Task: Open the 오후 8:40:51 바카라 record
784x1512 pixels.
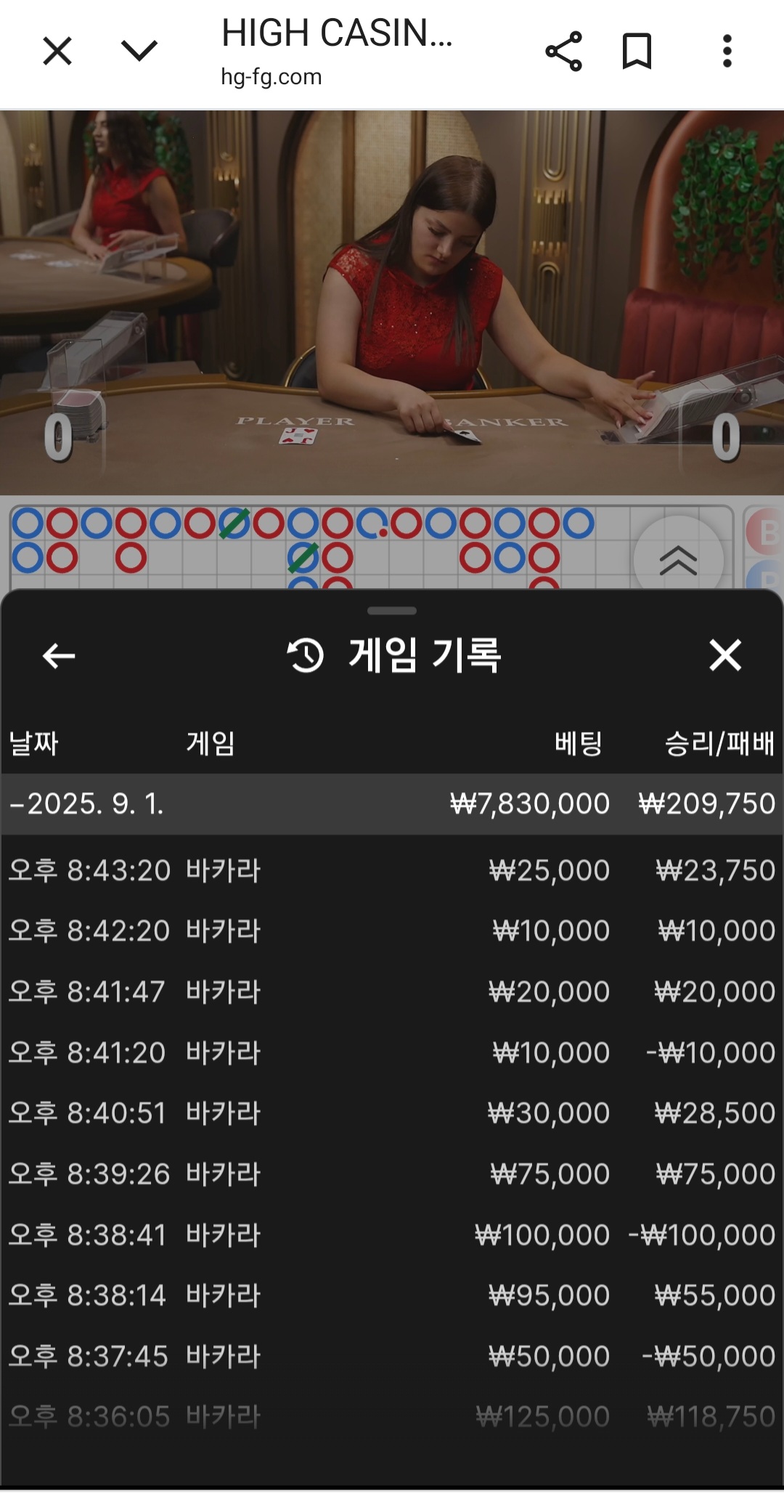Action: (x=392, y=1113)
